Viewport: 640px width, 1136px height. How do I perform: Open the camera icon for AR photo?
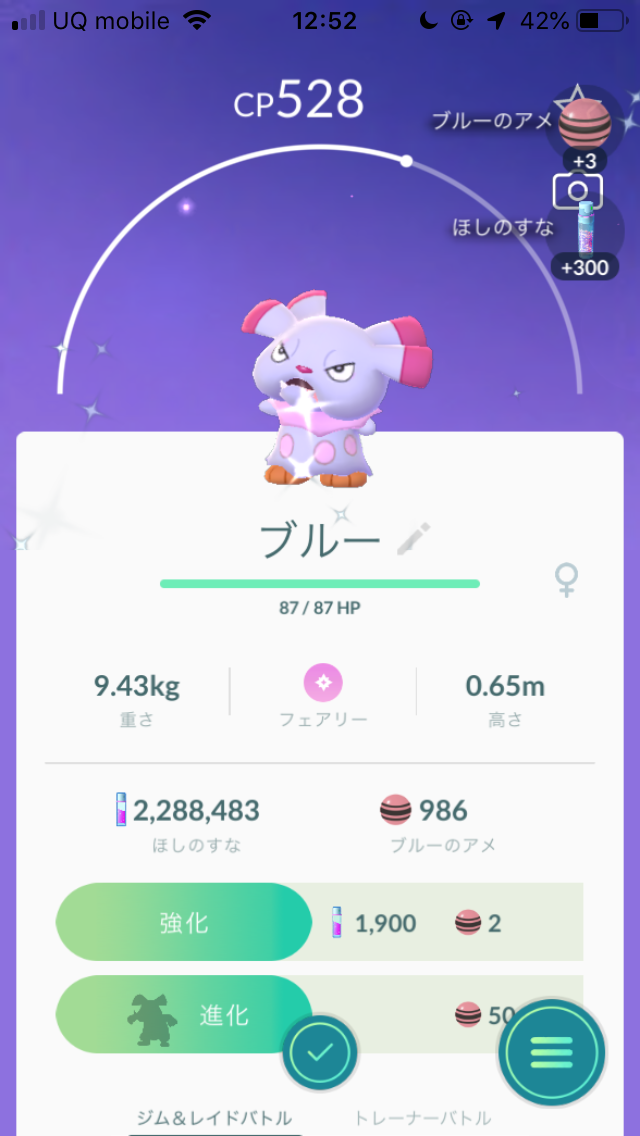pos(578,191)
